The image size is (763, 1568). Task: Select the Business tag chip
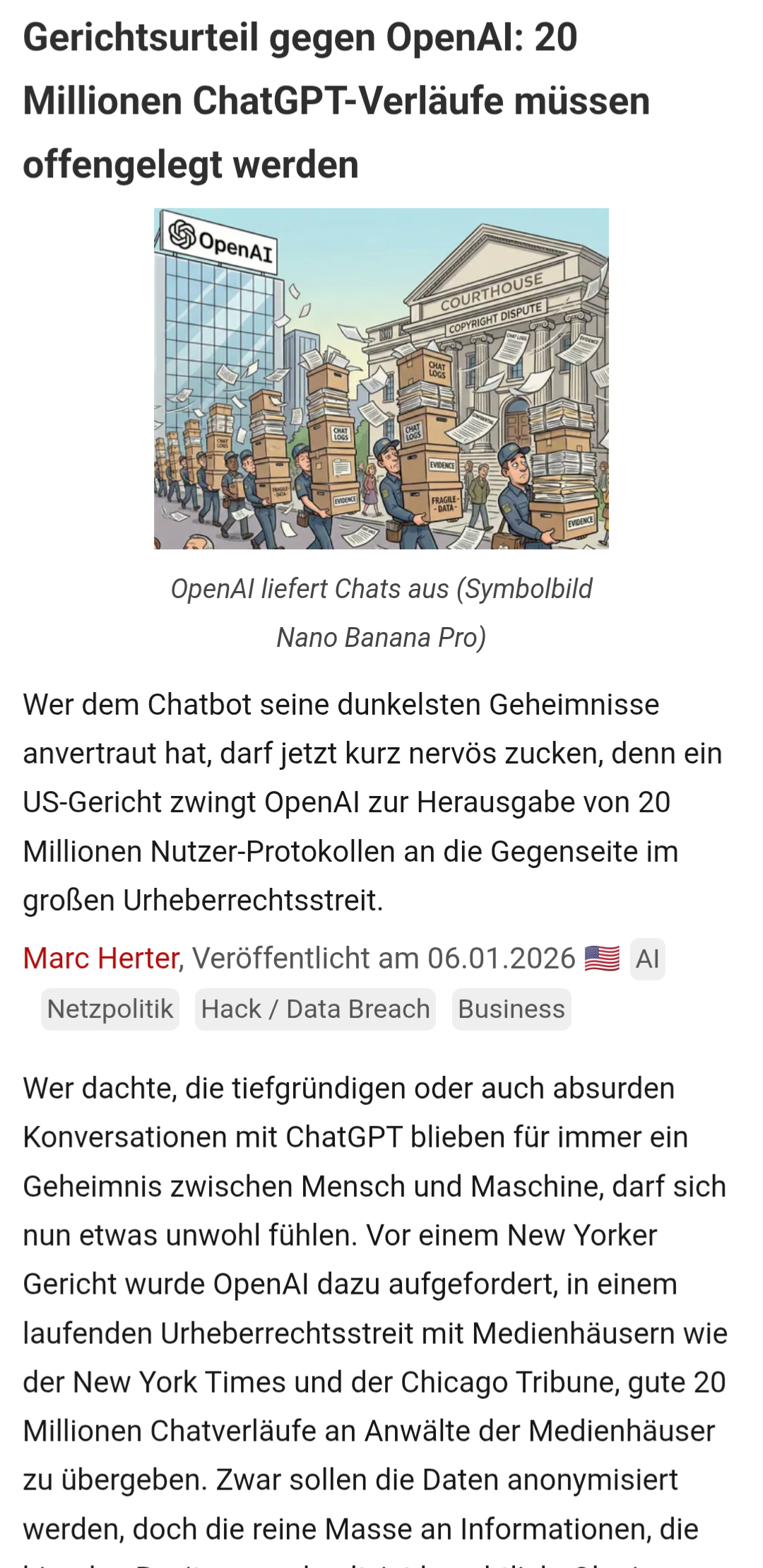point(511,1009)
